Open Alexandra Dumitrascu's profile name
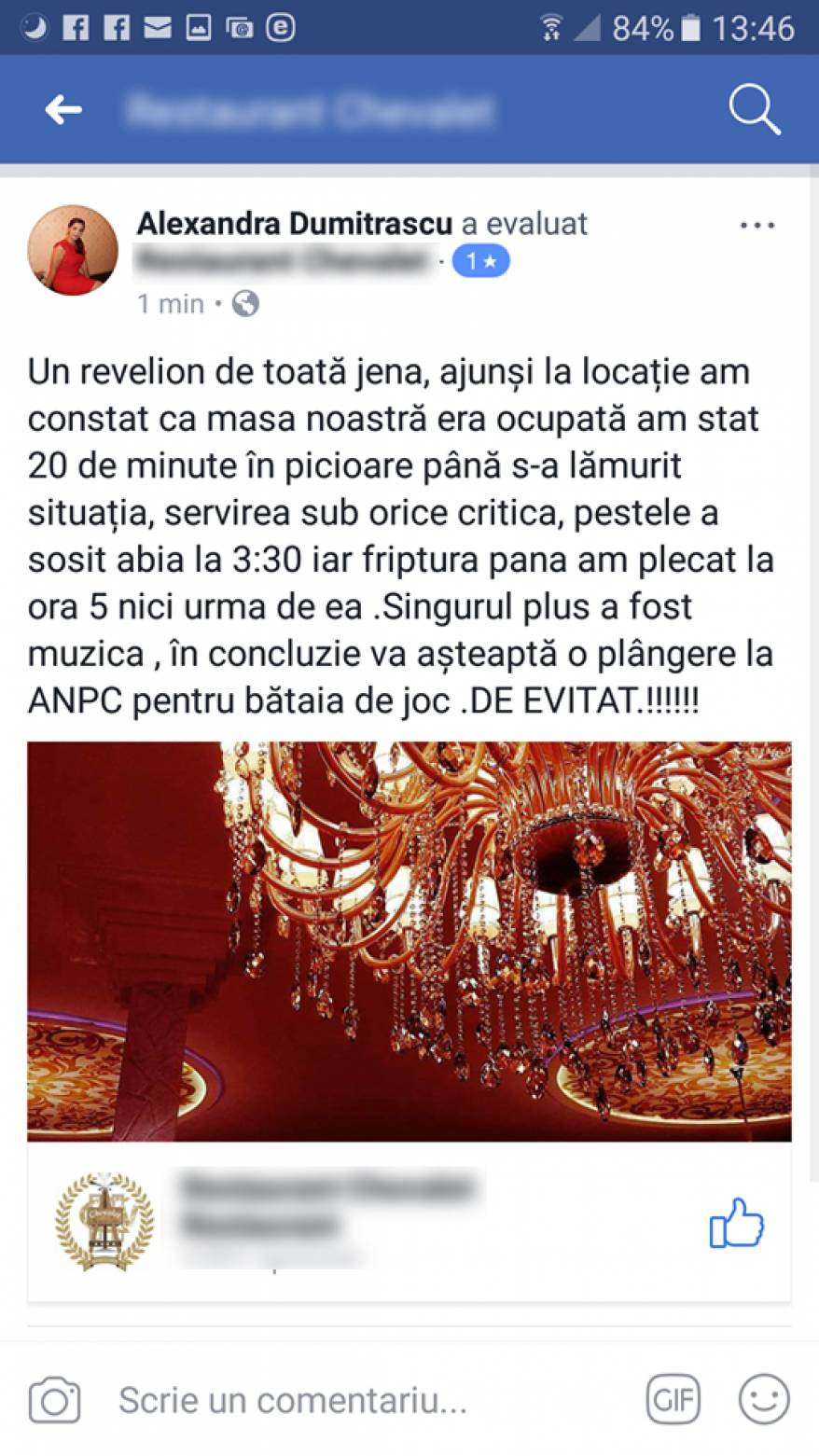The image size is (819, 1456). coord(294,224)
